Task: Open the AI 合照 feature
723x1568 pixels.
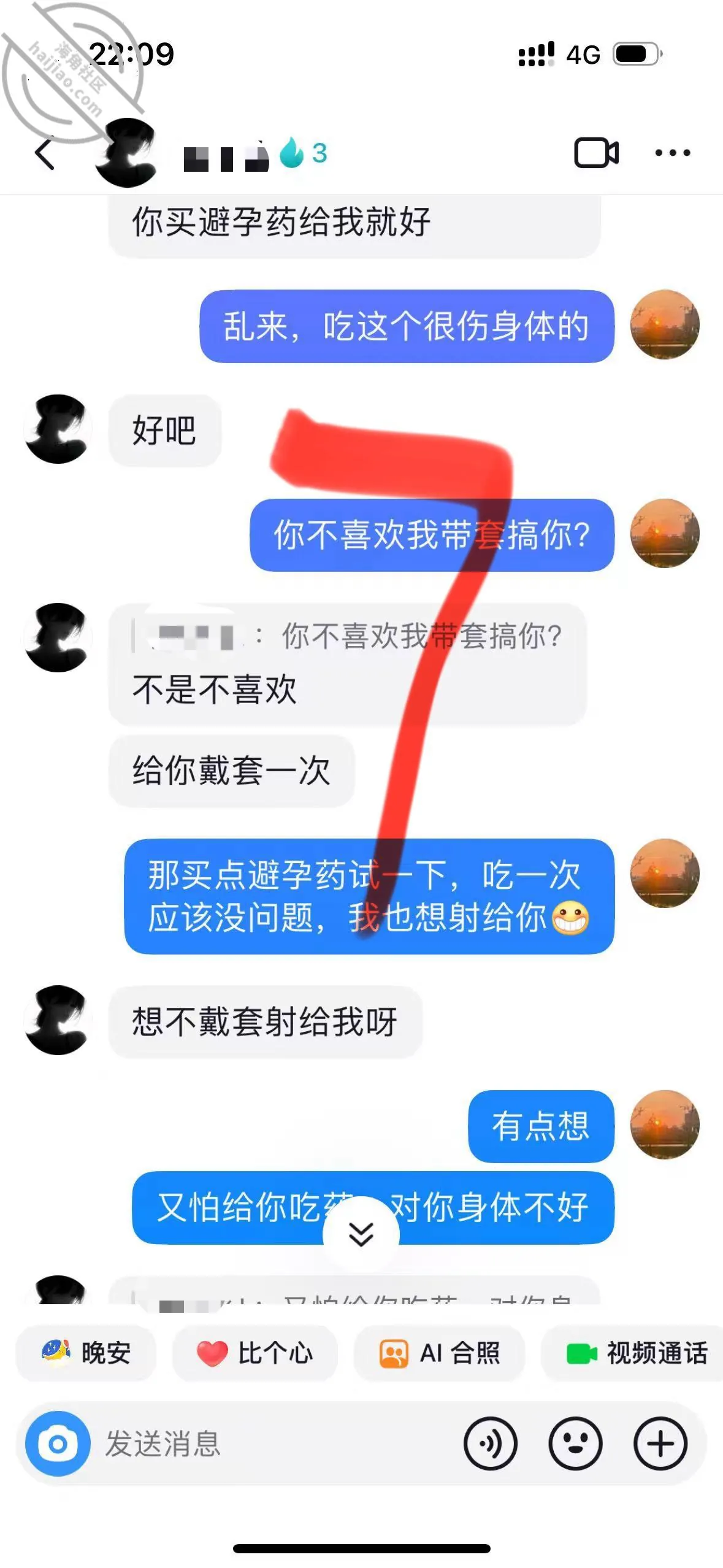Action: (439, 1353)
